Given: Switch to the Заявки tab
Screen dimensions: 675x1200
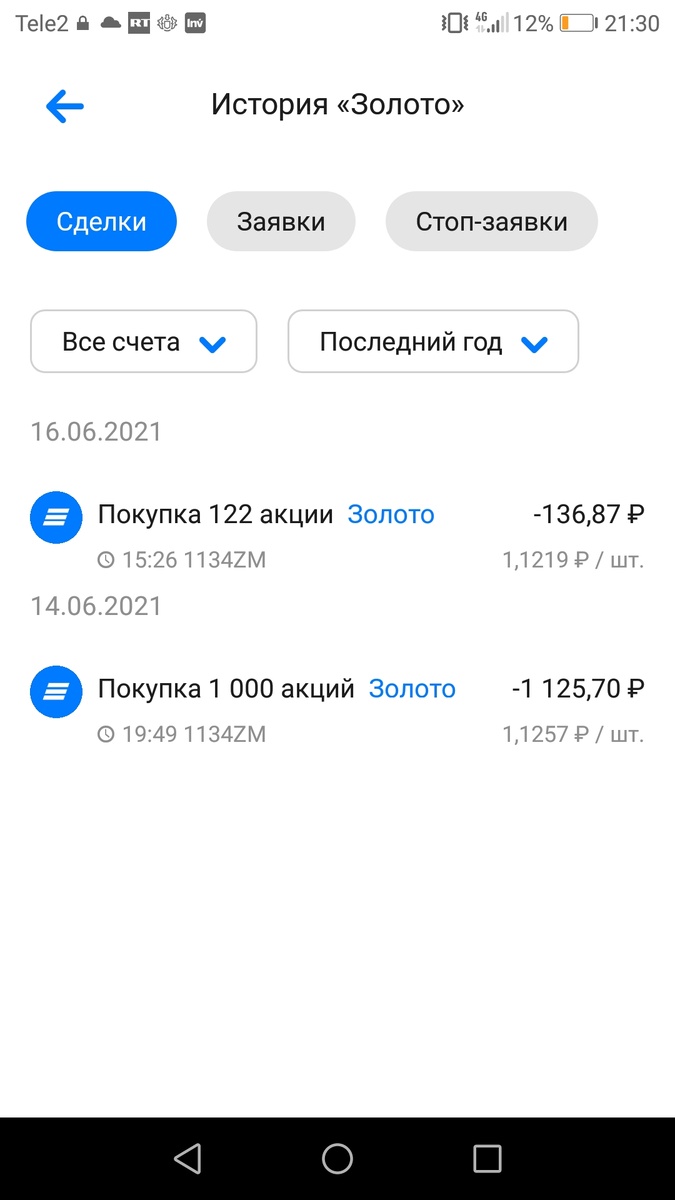Looking at the screenshot, I should tap(281, 222).
